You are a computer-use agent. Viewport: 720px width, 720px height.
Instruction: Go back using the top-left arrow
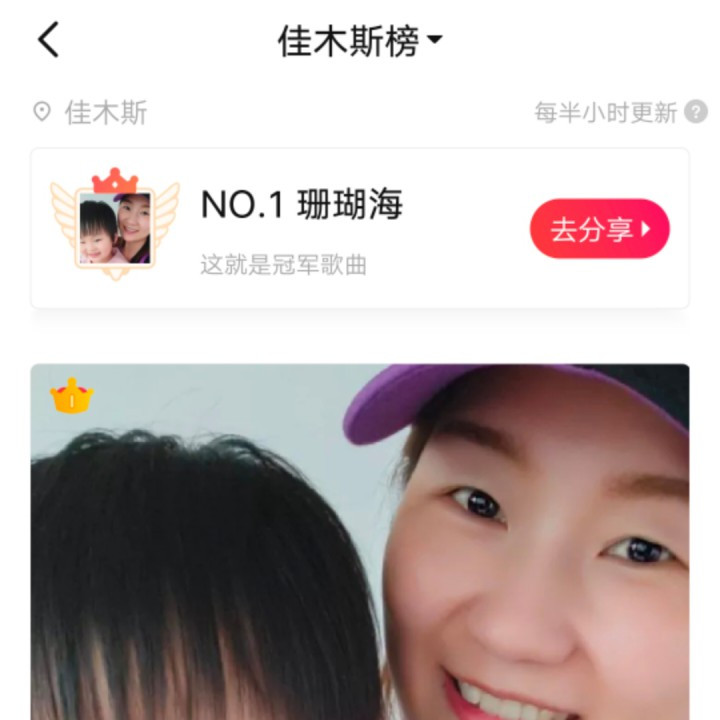click(48, 41)
